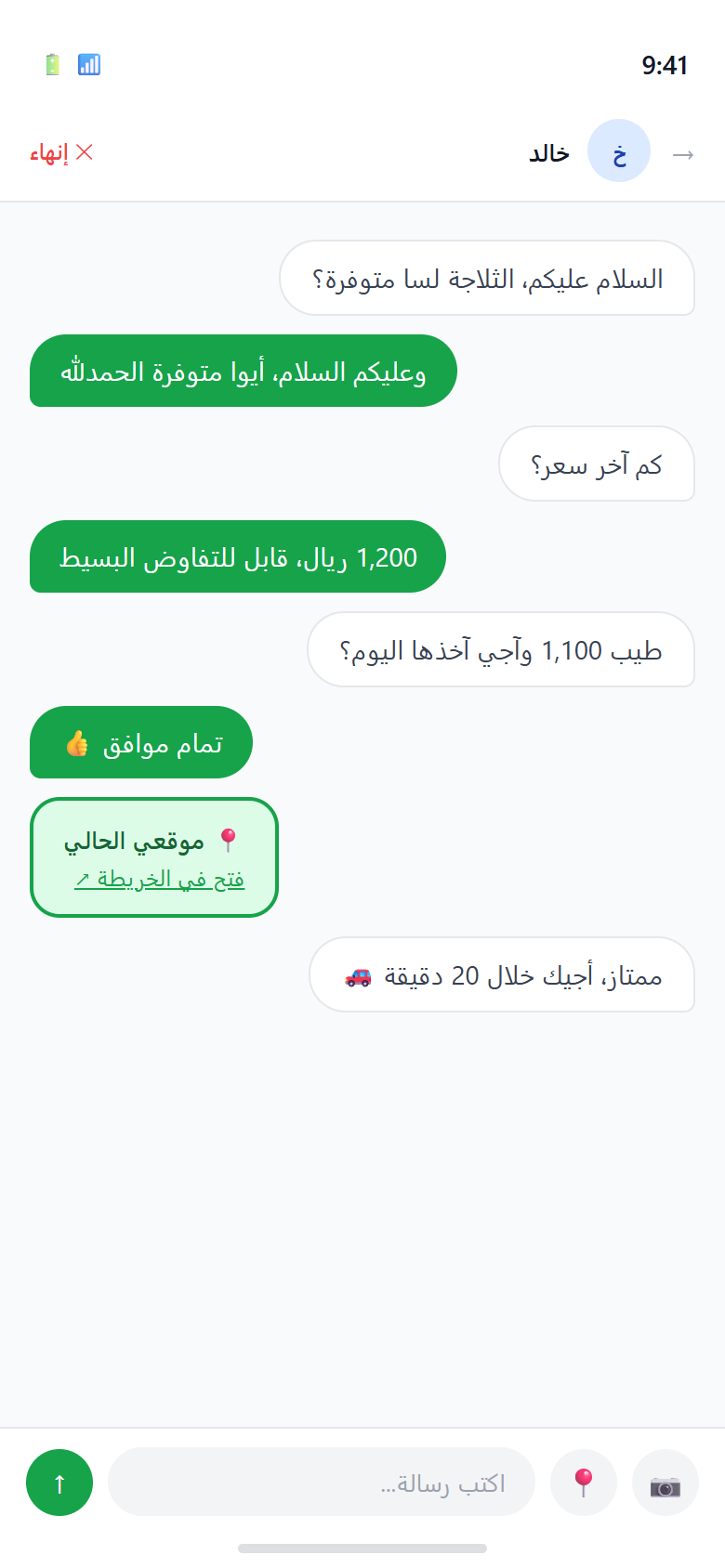
Task: Open خالد's profile via the خ avatar
Action: pos(619,150)
